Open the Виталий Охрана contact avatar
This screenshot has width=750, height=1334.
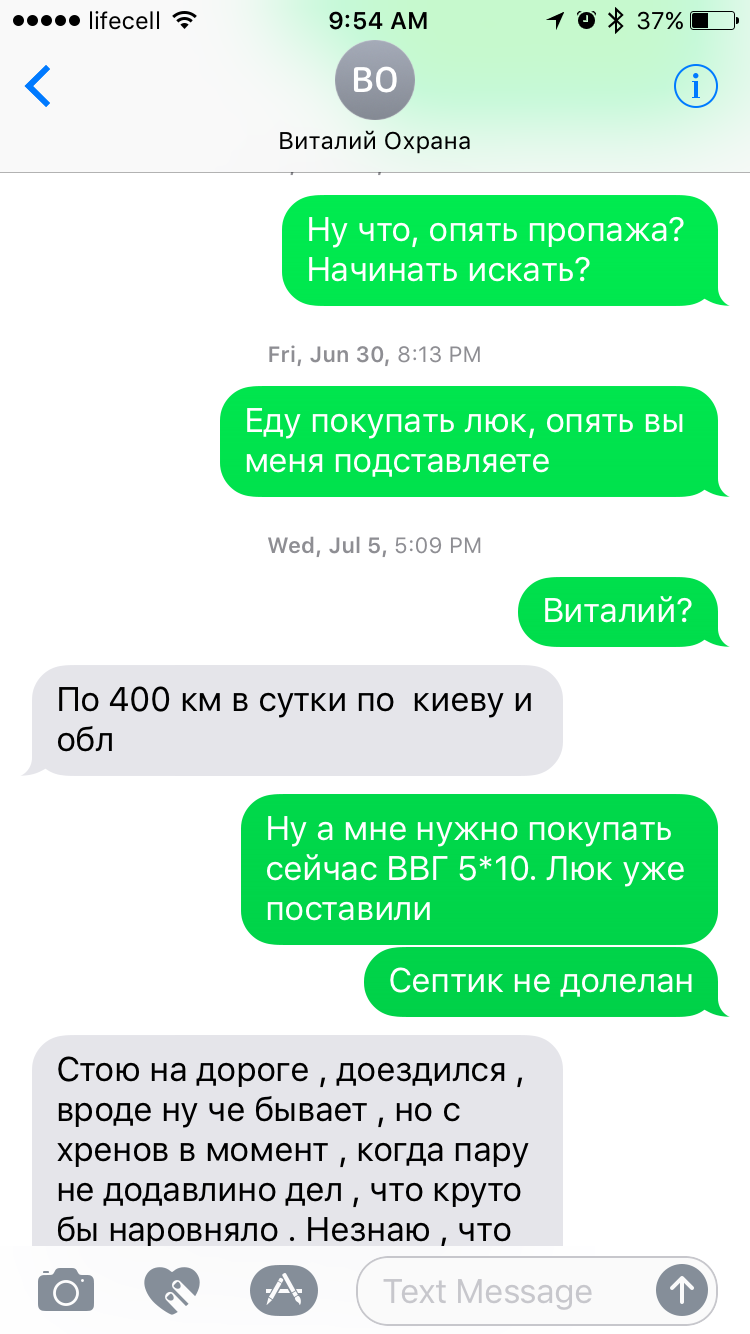[x=375, y=81]
